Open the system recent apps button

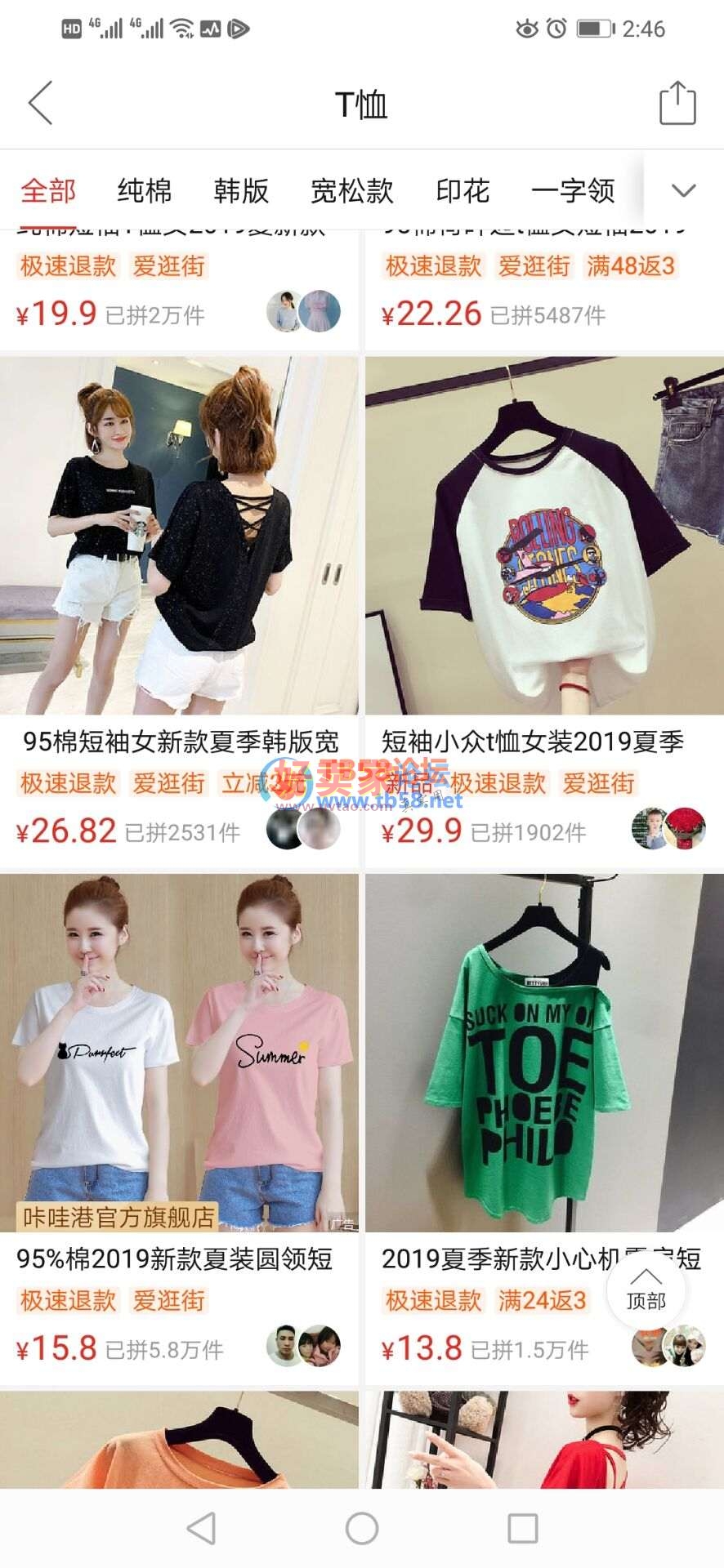click(x=522, y=1528)
